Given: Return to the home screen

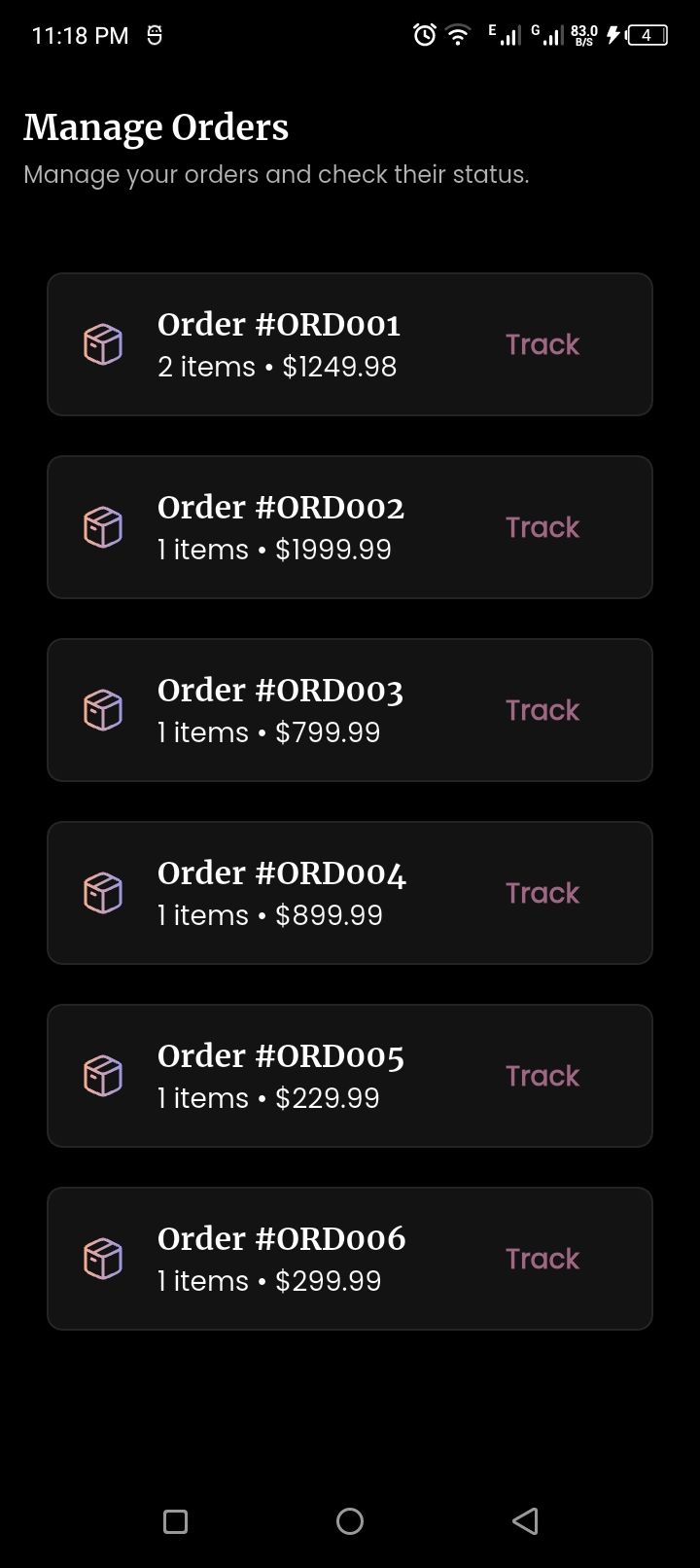Looking at the screenshot, I should coord(350,1521).
